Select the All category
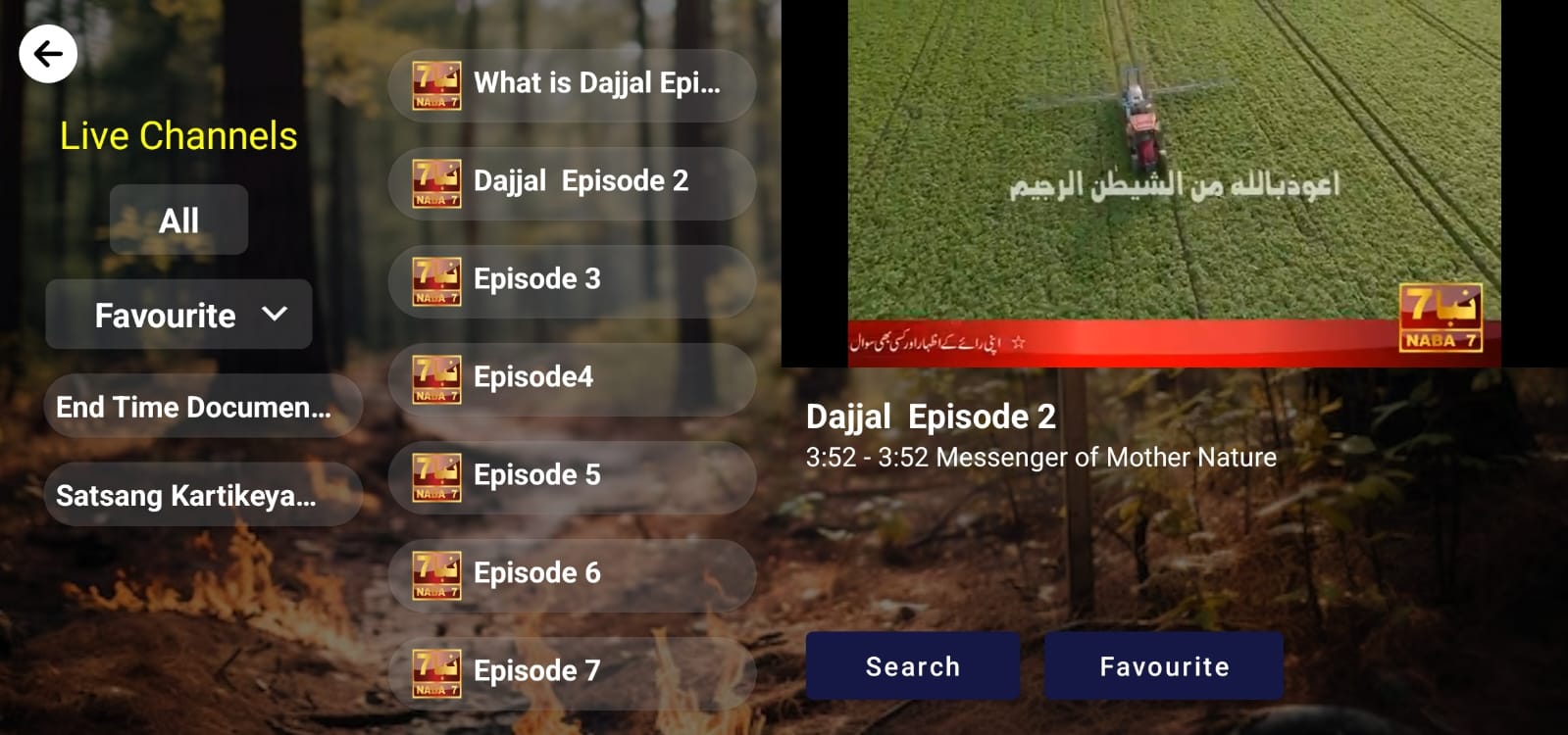The width and height of the screenshot is (1568, 735). 178,220
